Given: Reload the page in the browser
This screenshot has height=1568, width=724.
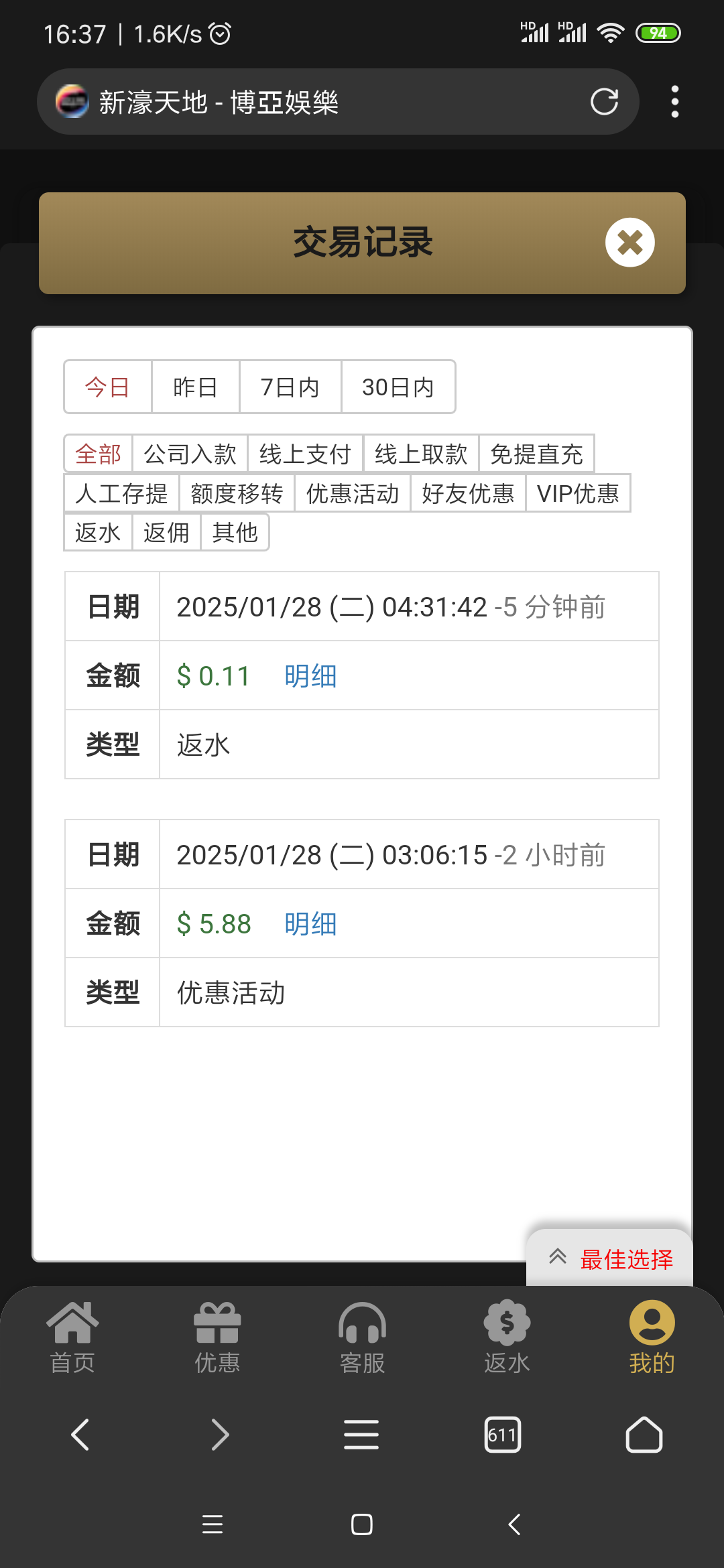Looking at the screenshot, I should point(604,102).
